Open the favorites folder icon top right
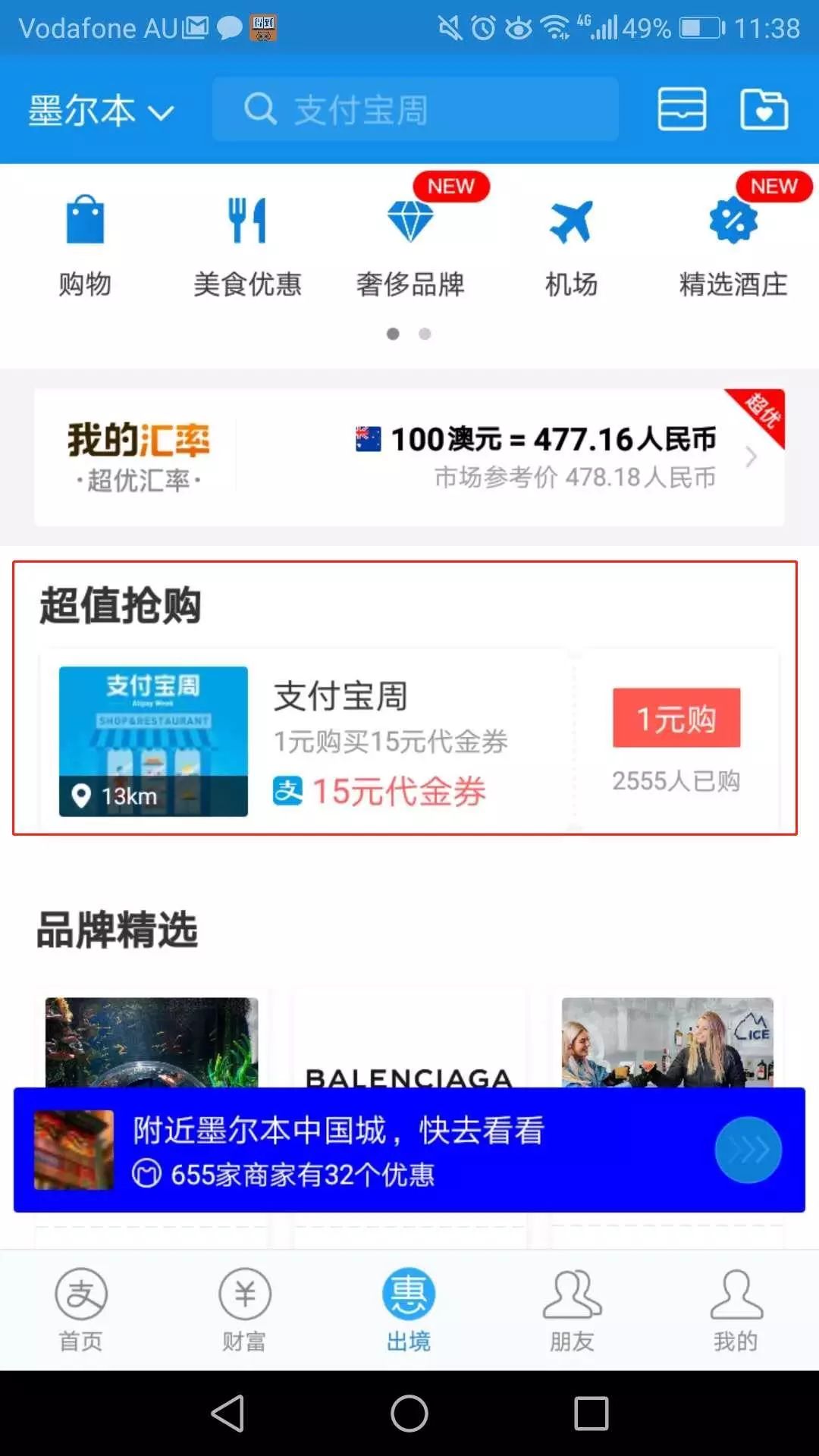 pos(764,109)
